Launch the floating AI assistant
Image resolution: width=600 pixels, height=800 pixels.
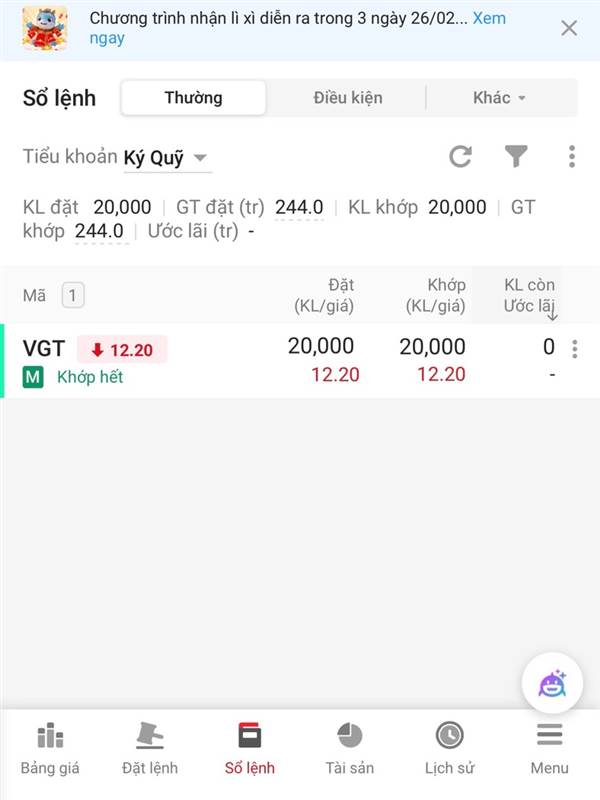coord(552,684)
